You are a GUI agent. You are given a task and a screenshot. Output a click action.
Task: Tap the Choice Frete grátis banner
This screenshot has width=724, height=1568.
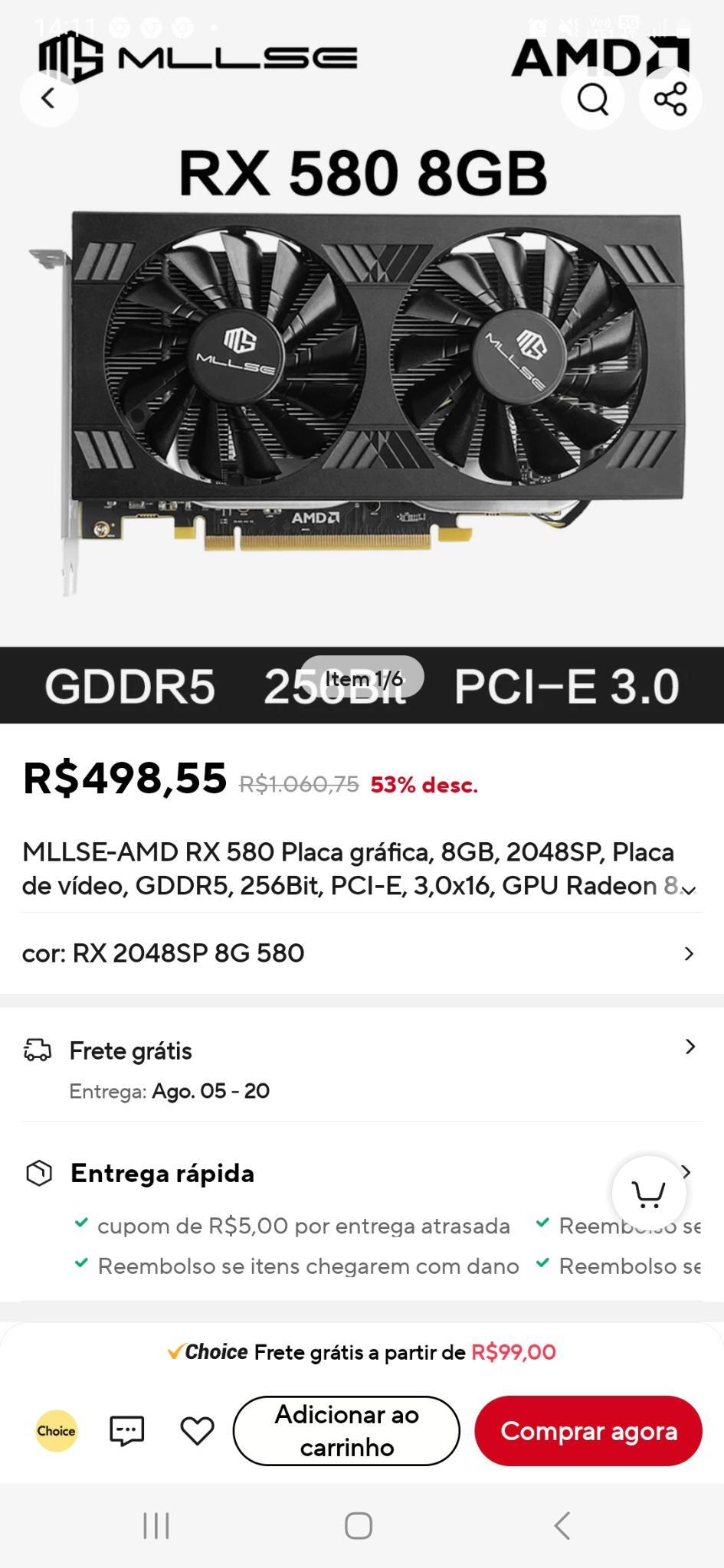click(x=362, y=1352)
